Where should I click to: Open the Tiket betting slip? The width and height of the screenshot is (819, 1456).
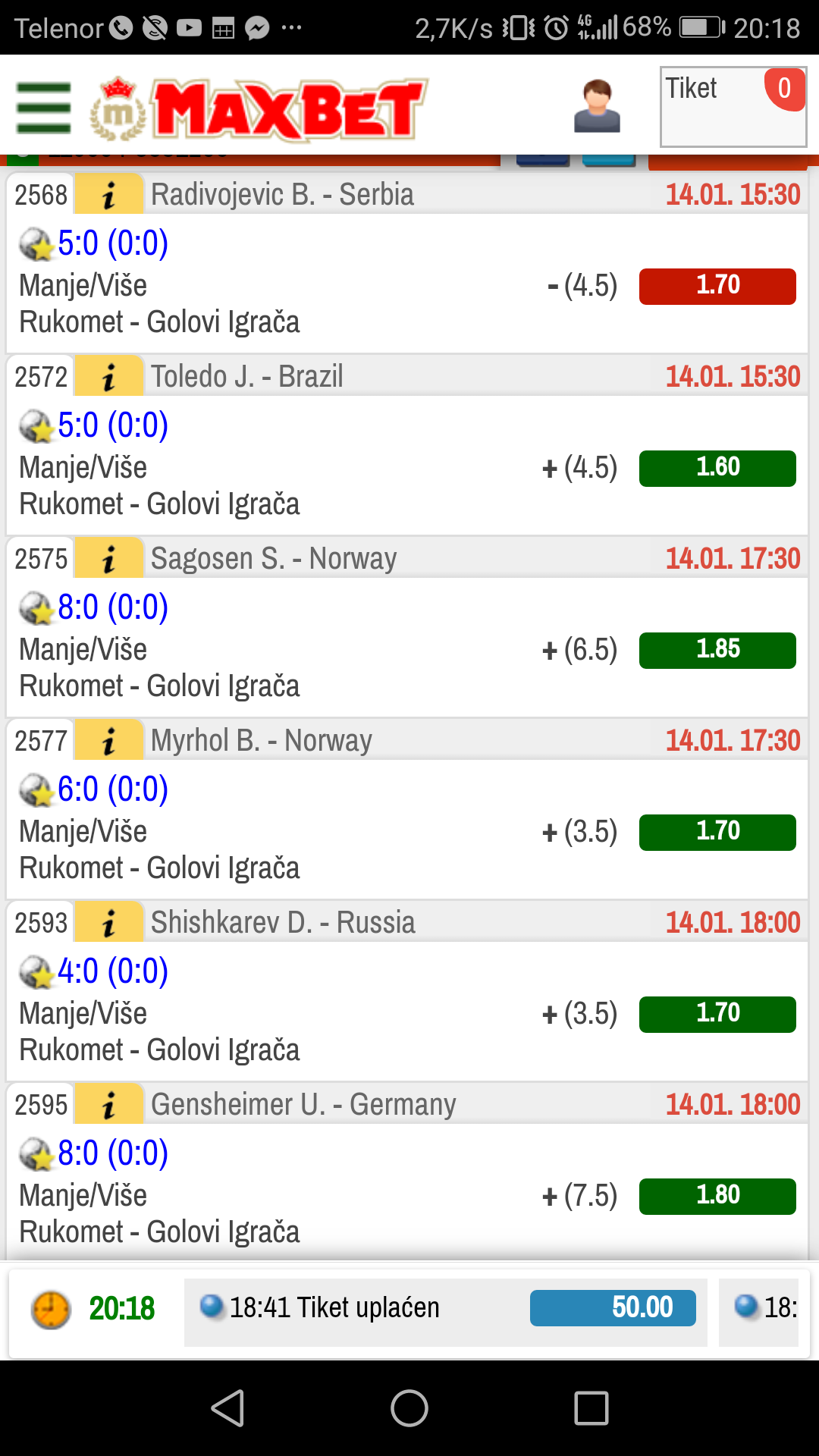pyautogui.click(x=733, y=106)
